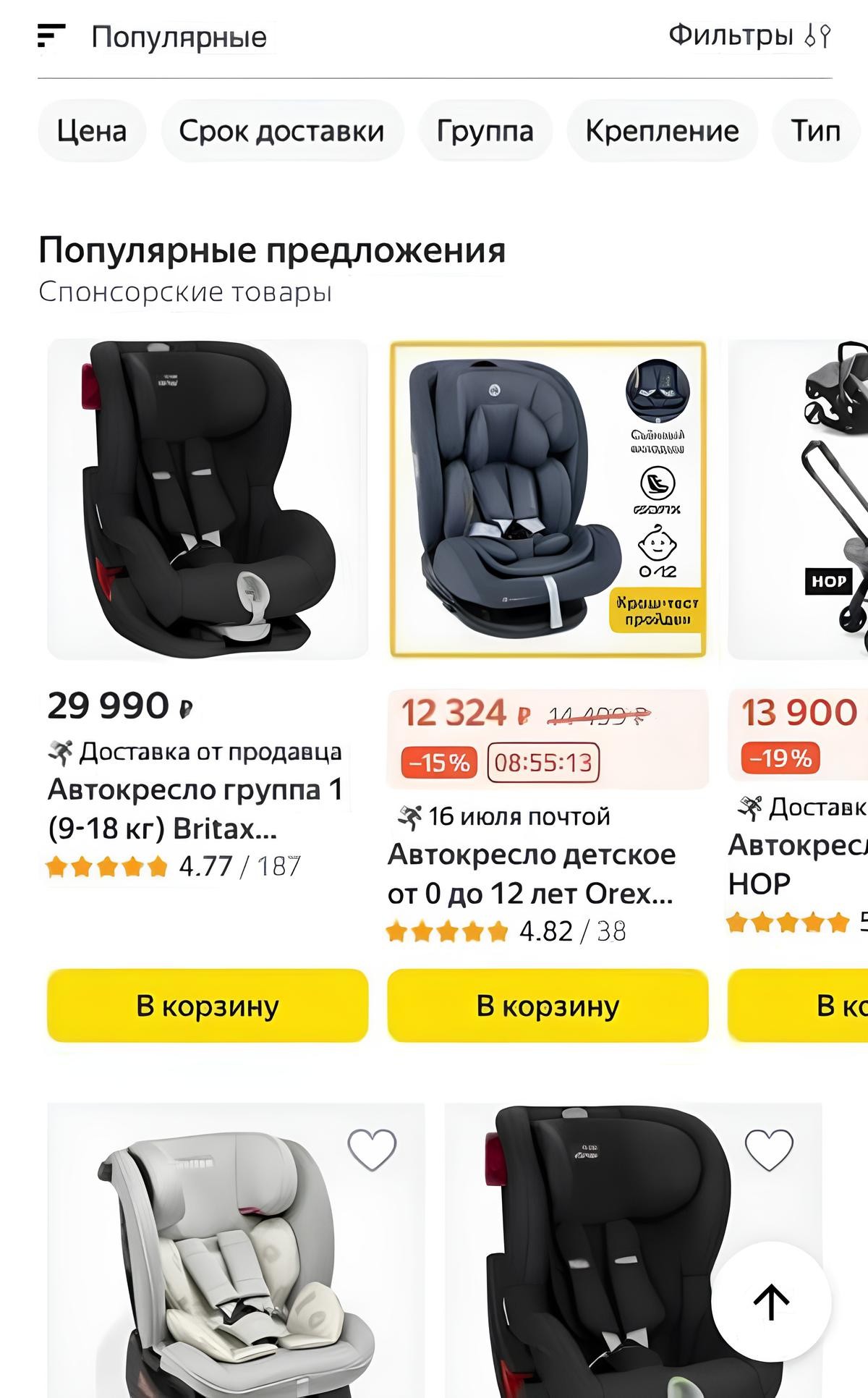
Task: Select the Цена filter chip
Action: tap(92, 131)
